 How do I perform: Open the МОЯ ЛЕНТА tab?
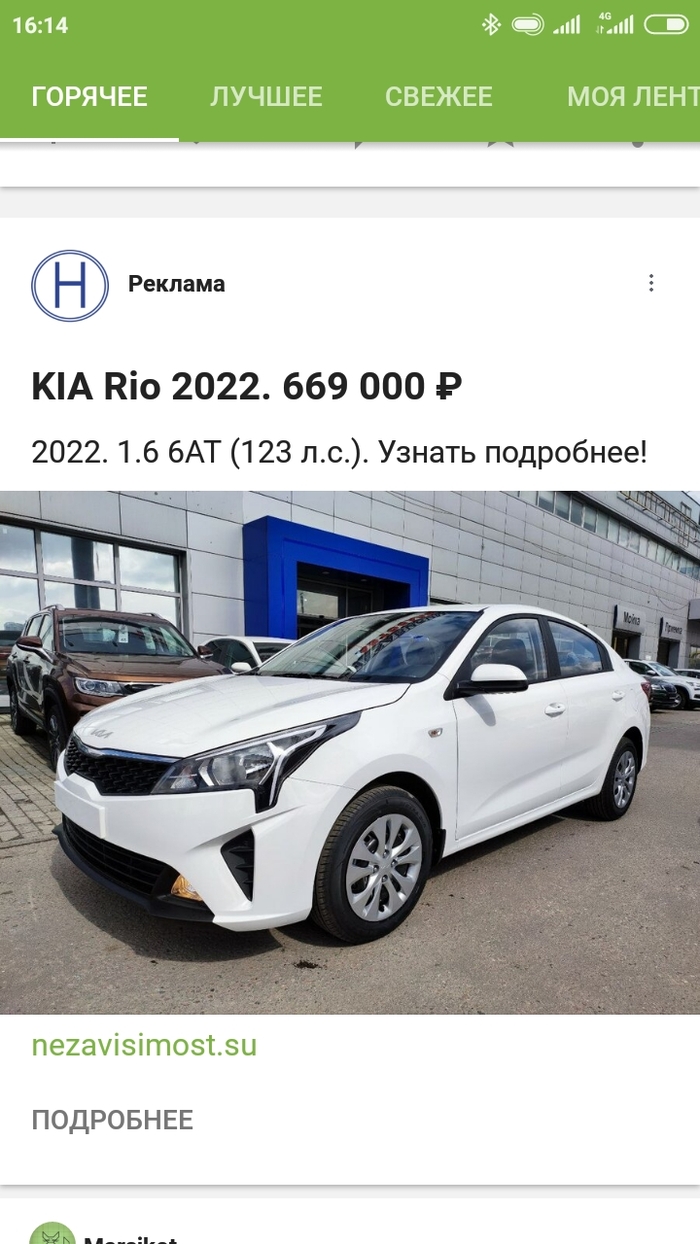click(632, 96)
